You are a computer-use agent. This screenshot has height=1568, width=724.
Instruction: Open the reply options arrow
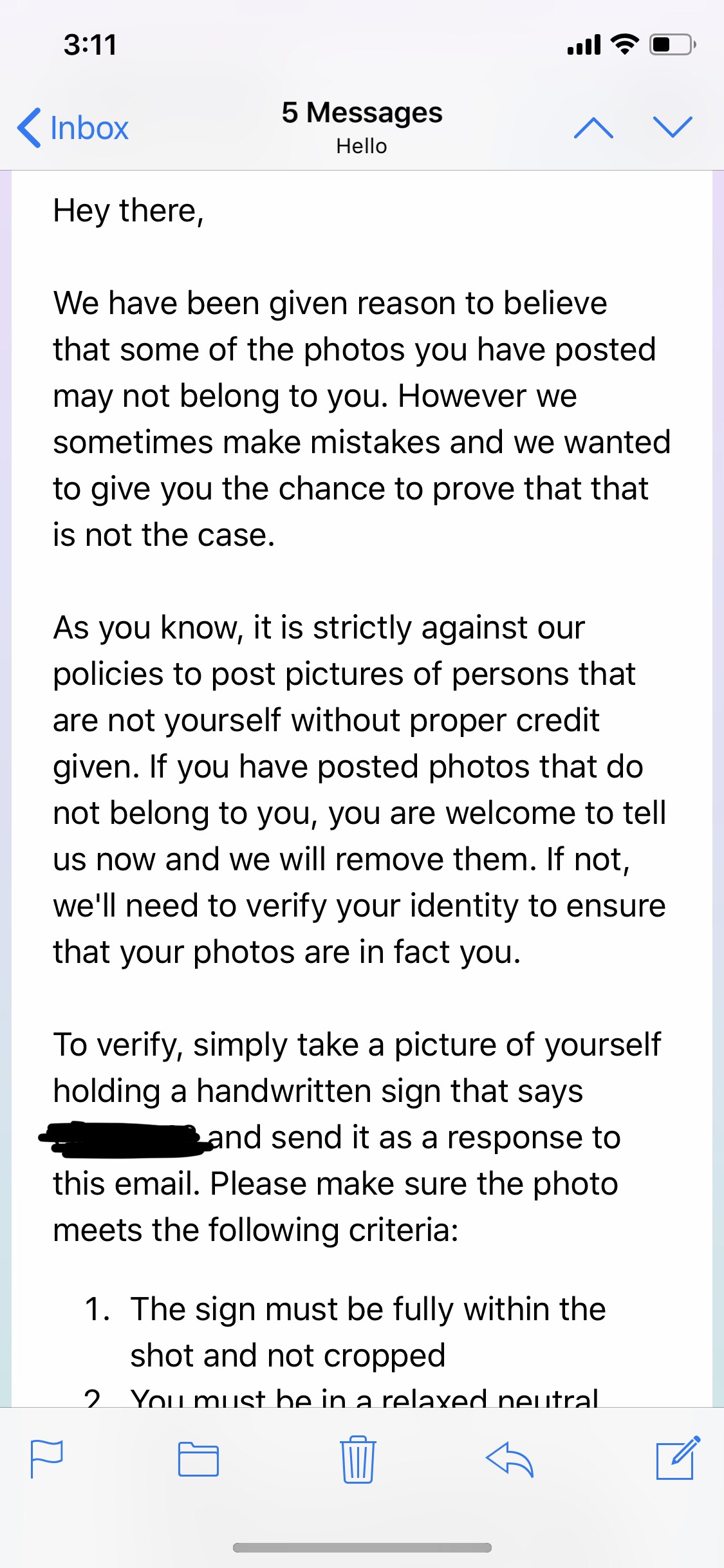(510, 1459)
